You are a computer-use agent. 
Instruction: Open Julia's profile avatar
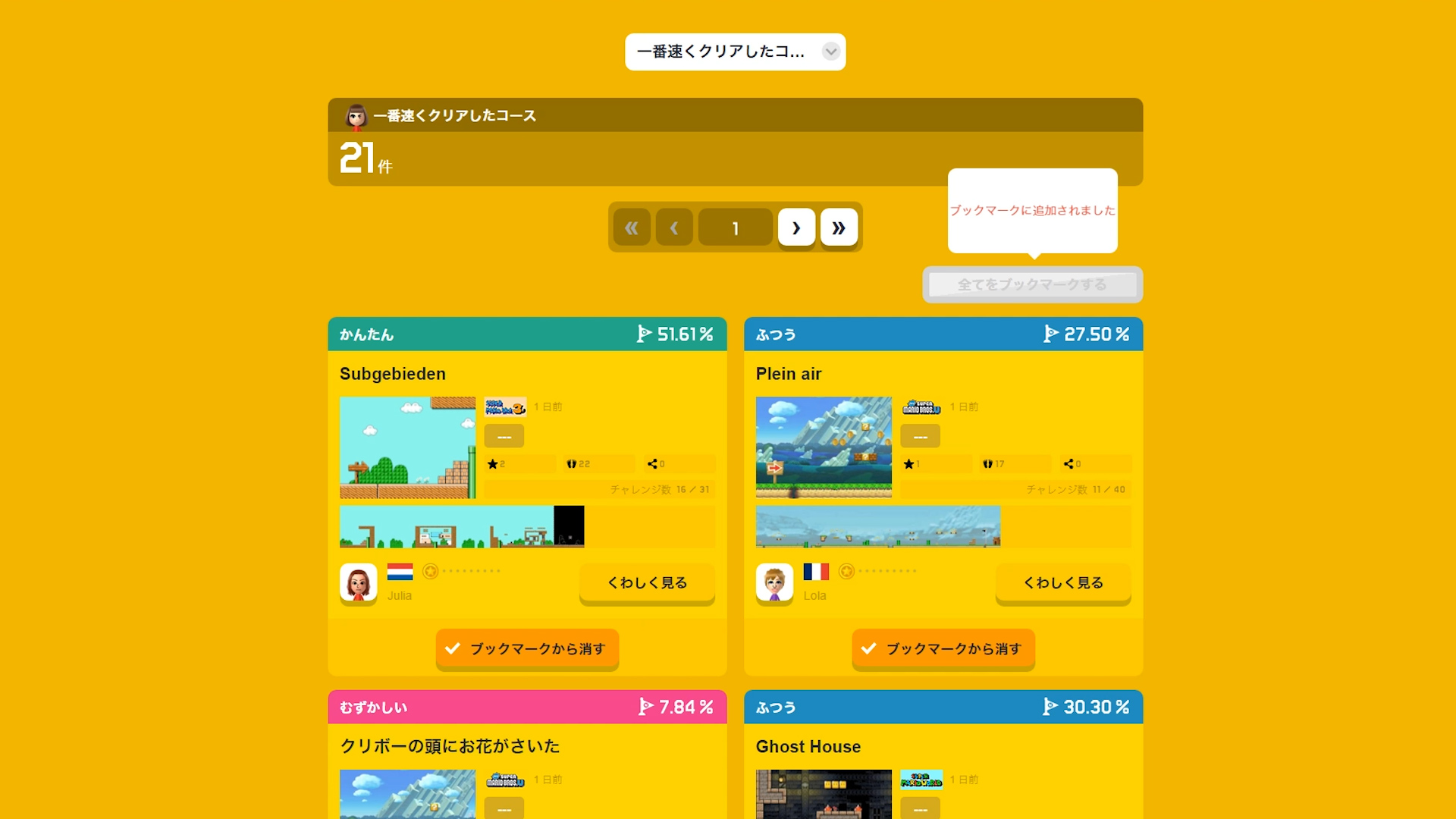coord(359,582)
